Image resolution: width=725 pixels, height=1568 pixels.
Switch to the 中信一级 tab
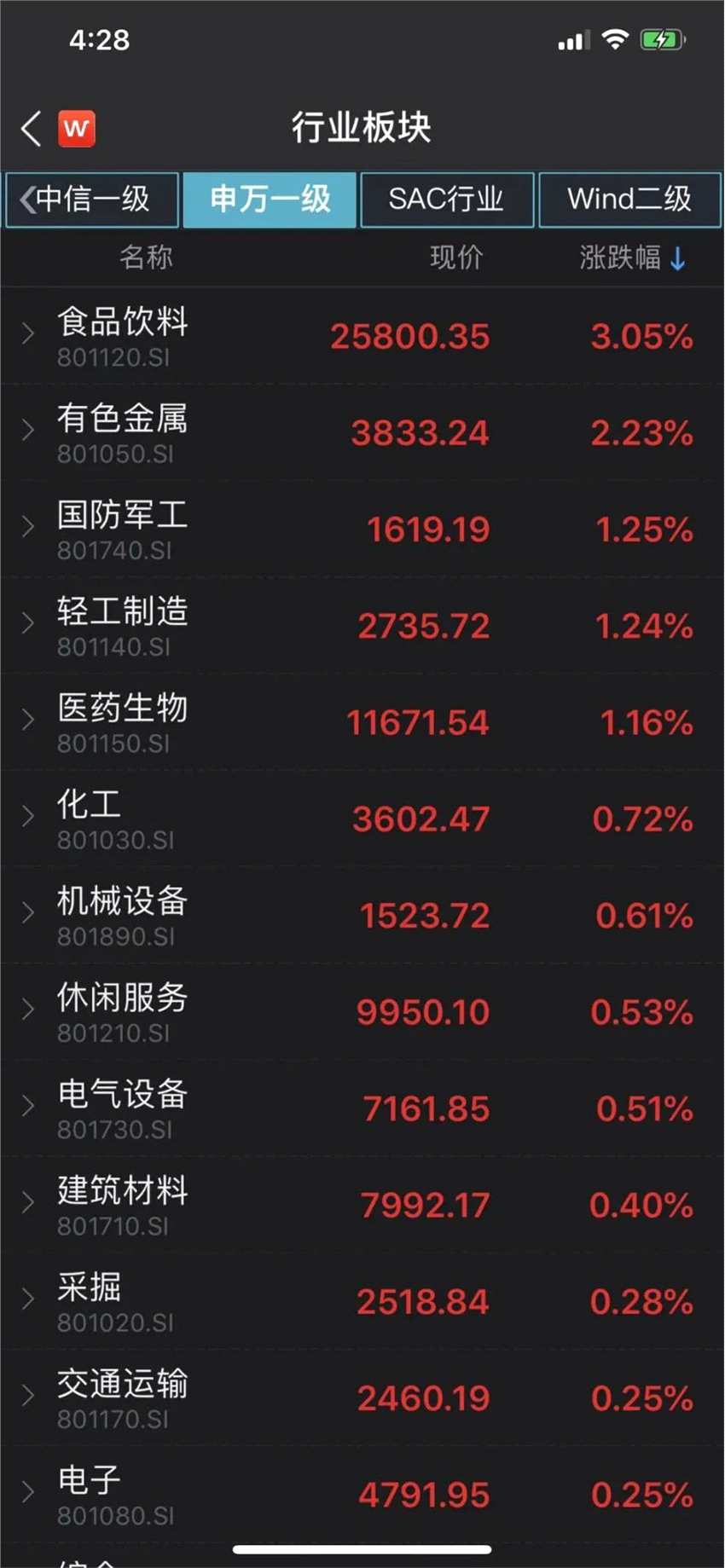click(x=92, y=200)
